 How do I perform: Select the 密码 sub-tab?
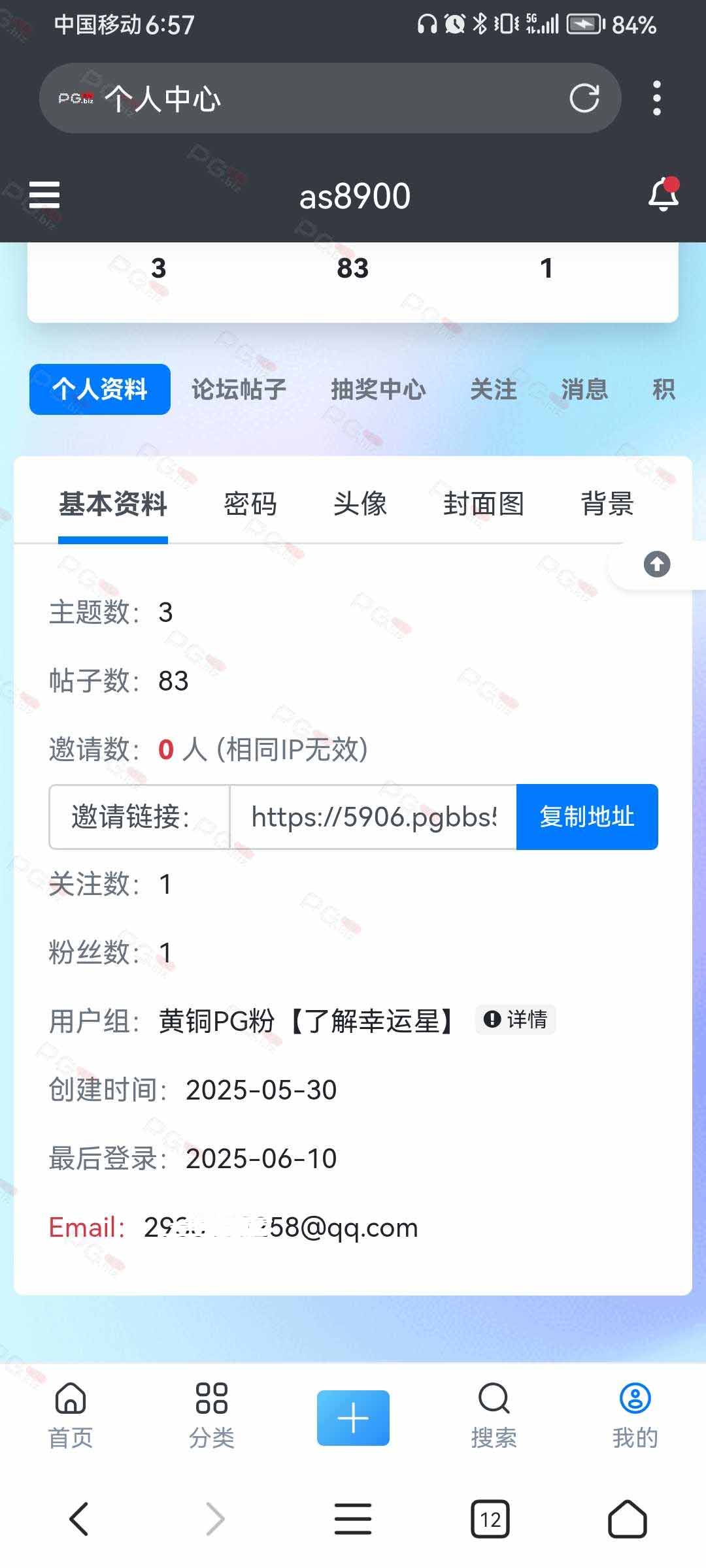(250, 504)
